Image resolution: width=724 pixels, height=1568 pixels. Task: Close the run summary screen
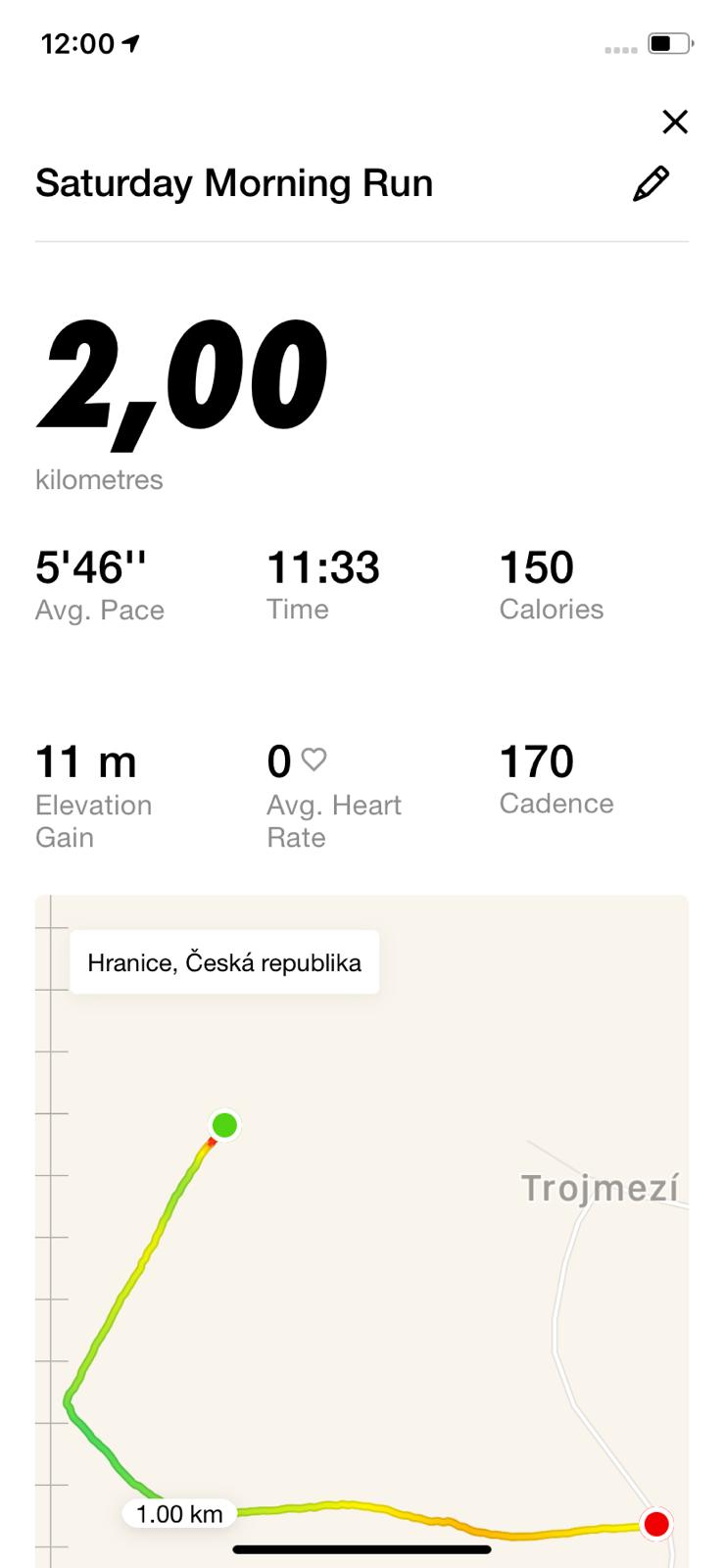pos(675,122)
